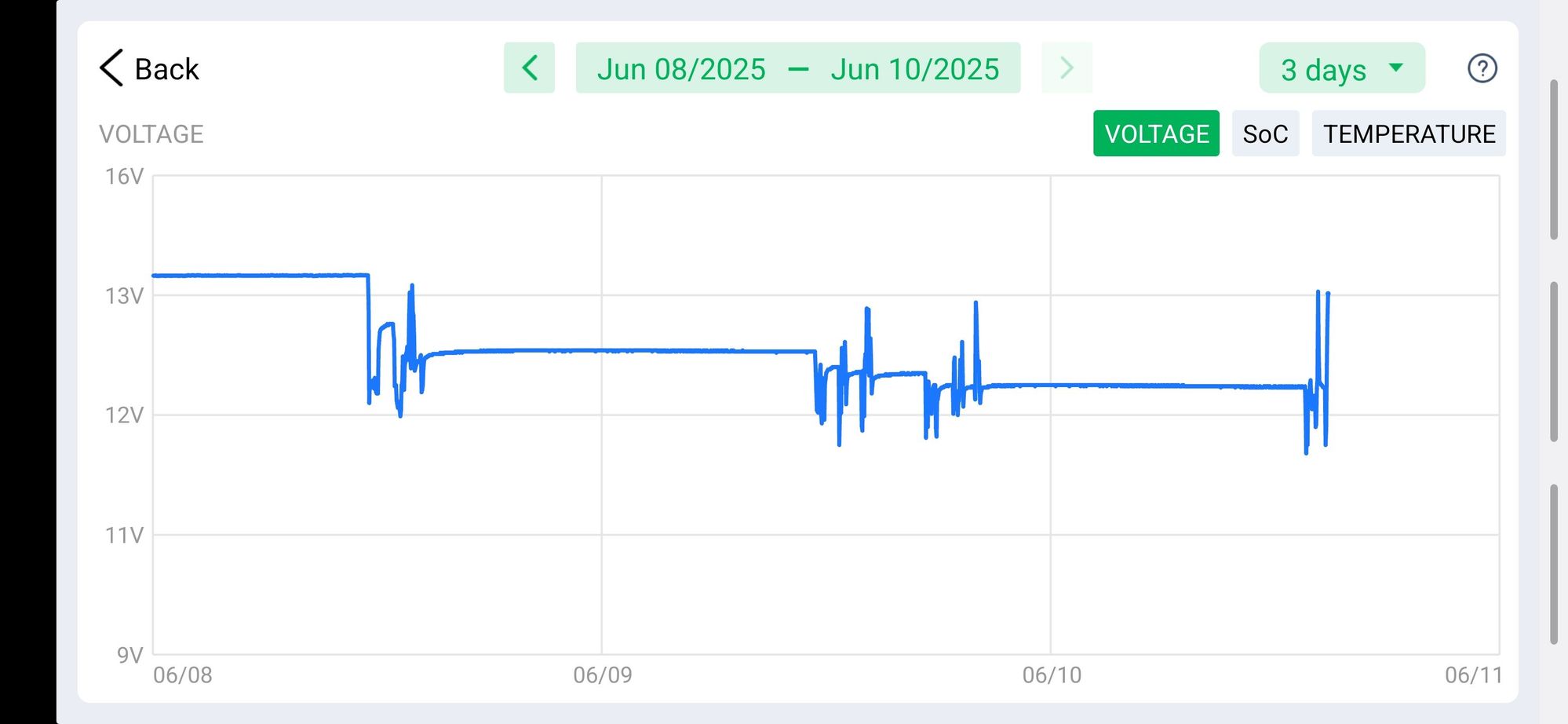
Task: Switch to the TEMPERATURE chart
Action: 1409,133
